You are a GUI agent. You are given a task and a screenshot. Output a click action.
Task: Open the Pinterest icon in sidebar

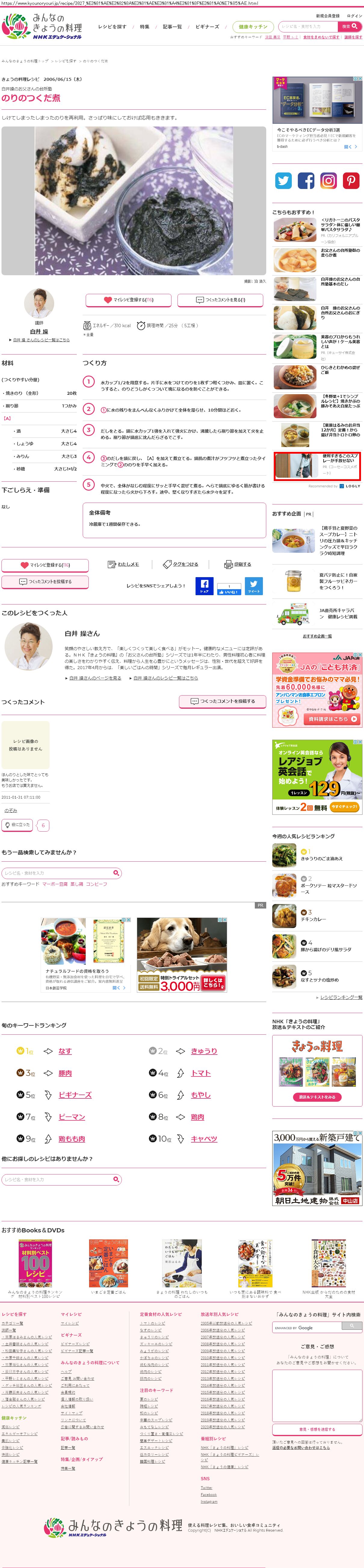[350, 181]
